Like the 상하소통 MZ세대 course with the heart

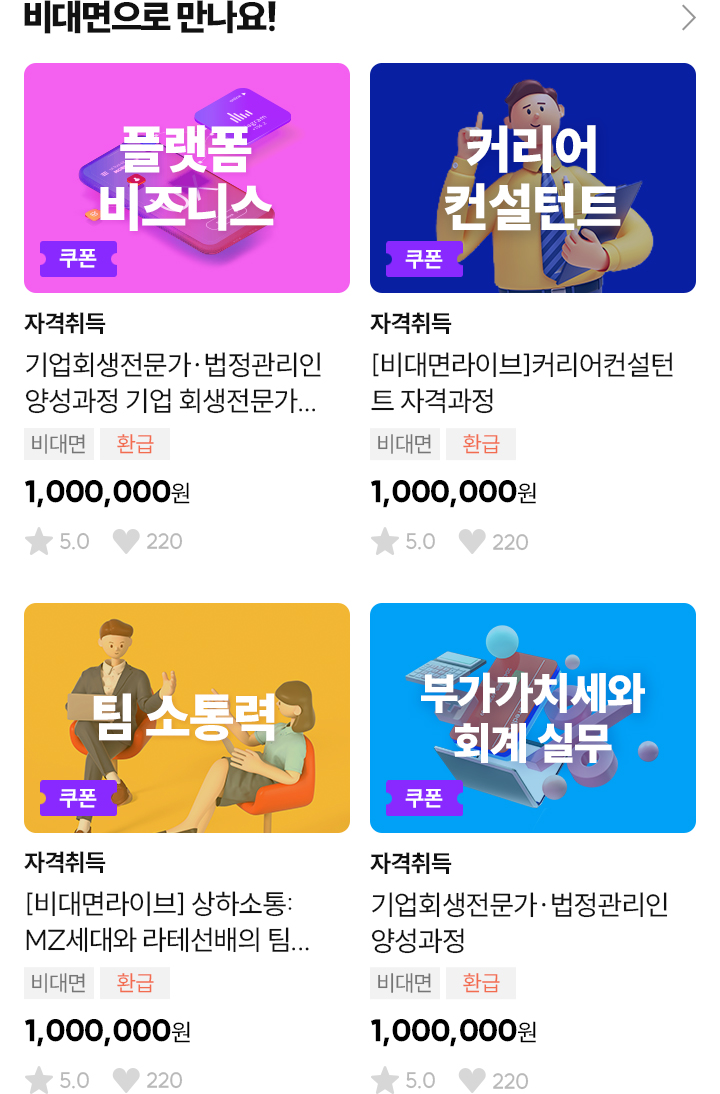(x=126, y=1080)
